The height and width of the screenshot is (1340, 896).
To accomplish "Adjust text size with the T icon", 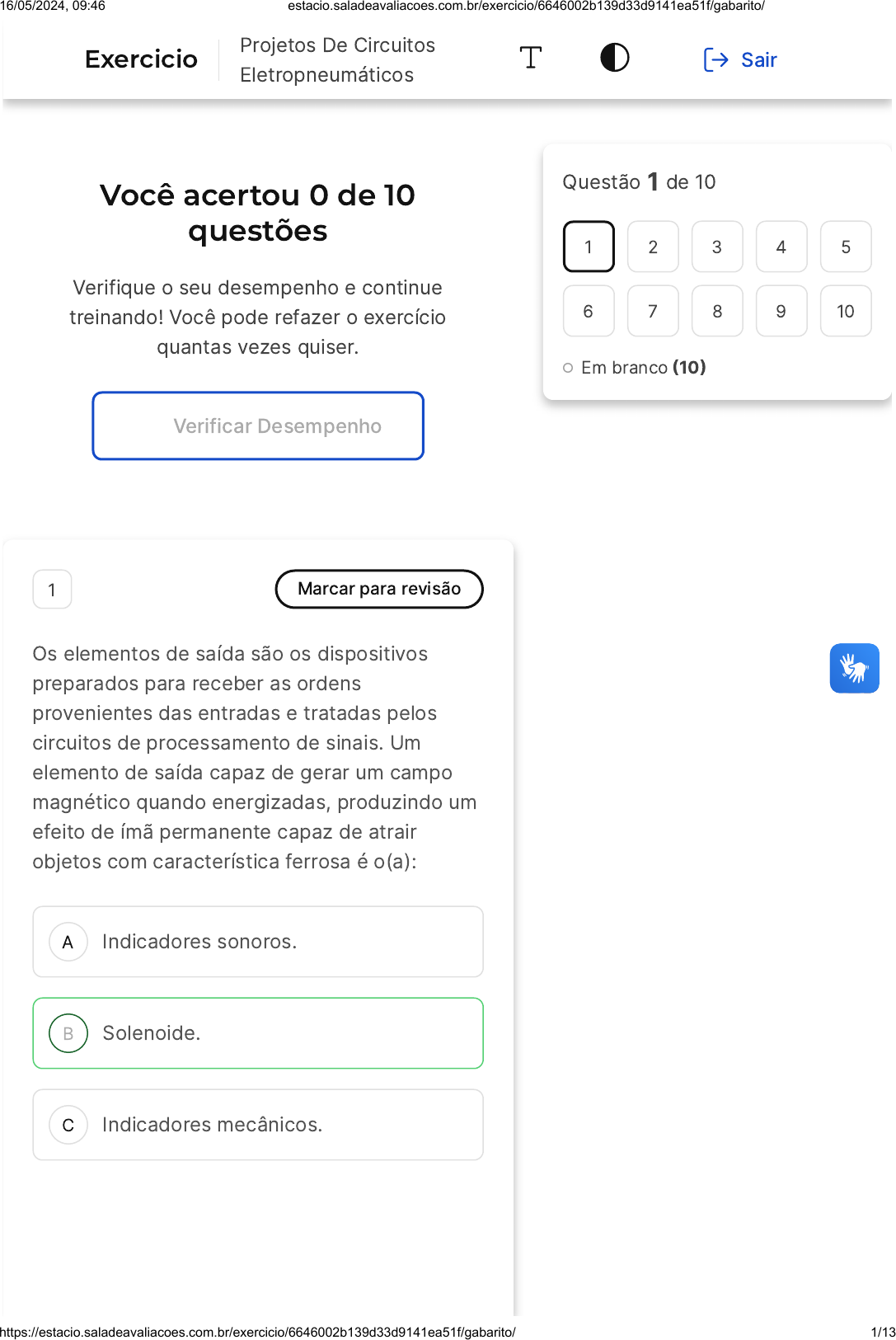I will coord(530,58).
